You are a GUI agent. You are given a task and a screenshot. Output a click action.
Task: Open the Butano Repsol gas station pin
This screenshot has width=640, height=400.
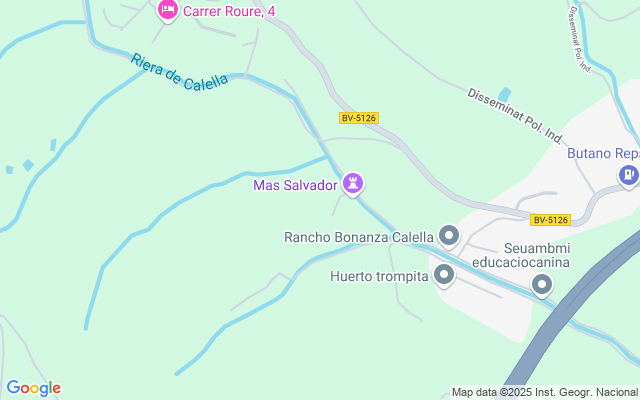(x=628, y=177)
